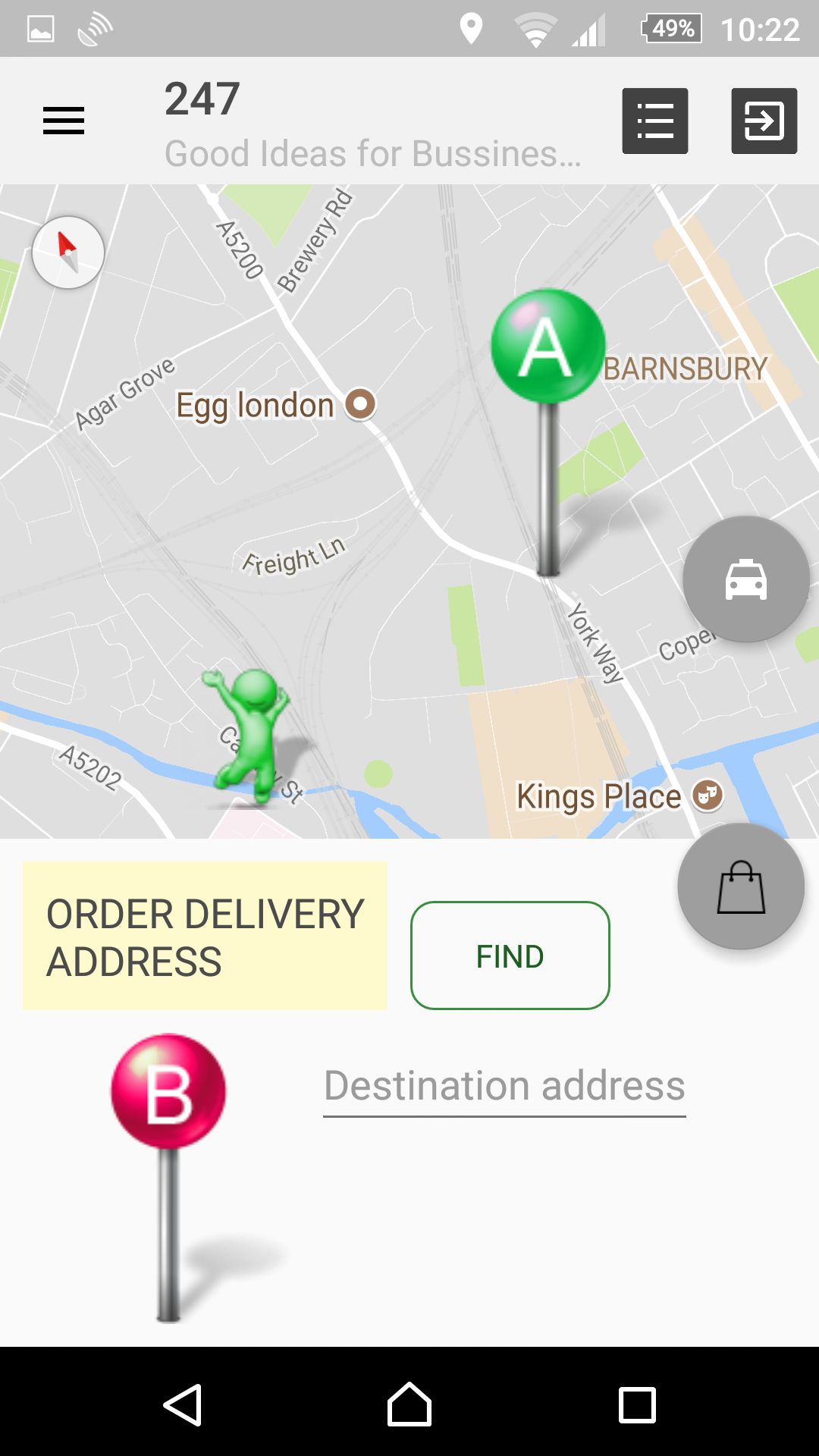Open recent apps from navigation bar

[637, 1405]
